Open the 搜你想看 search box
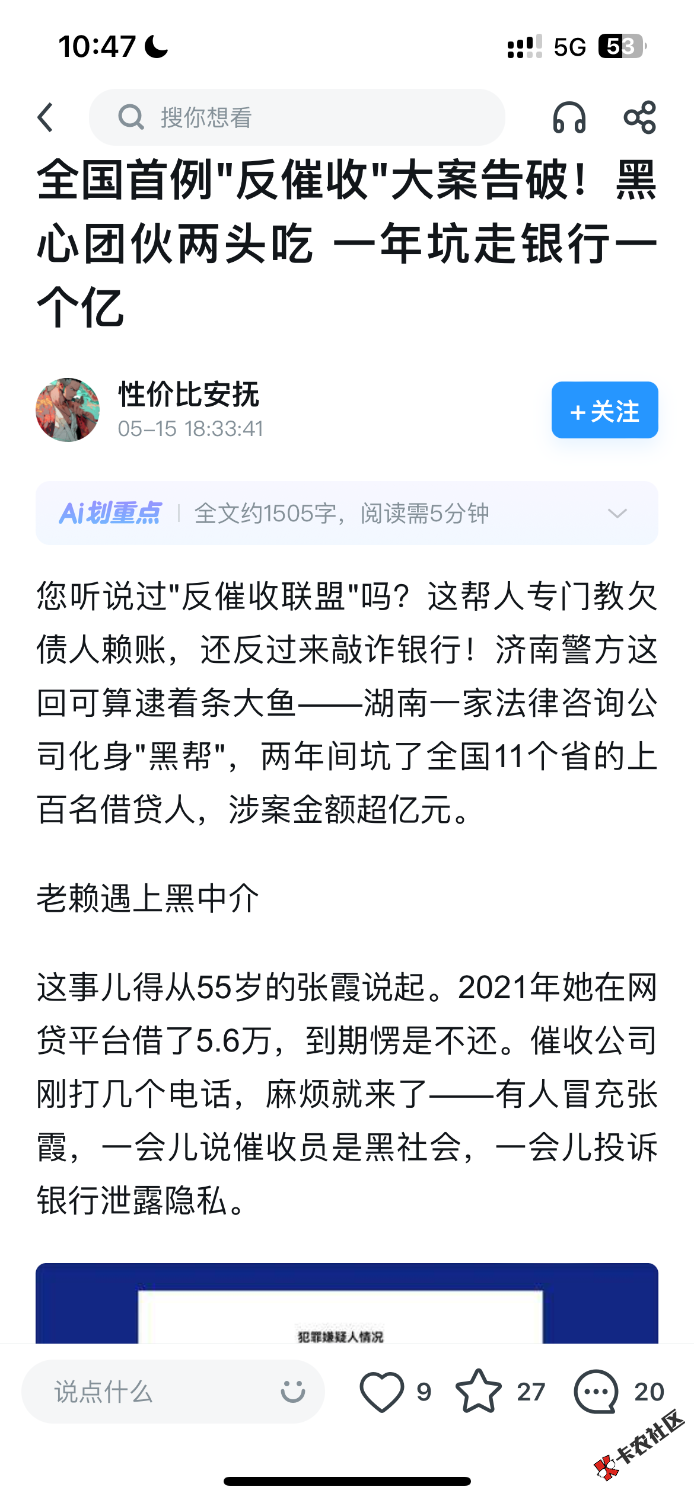The width and height of the screenshot is (694, 1500). click(x=296, y=118)
